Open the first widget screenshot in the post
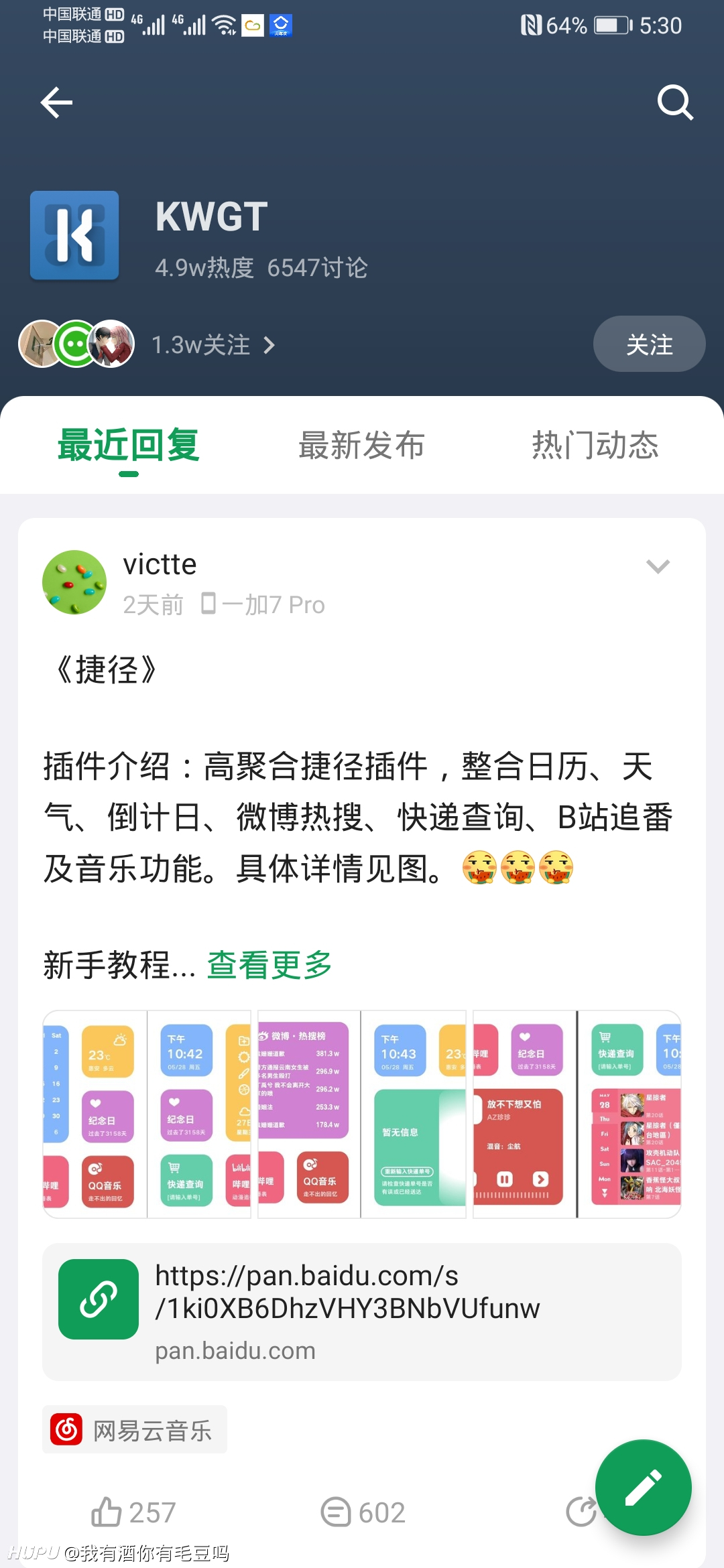This screenshot has height=1568, width=724. [x=95, y=1114]
